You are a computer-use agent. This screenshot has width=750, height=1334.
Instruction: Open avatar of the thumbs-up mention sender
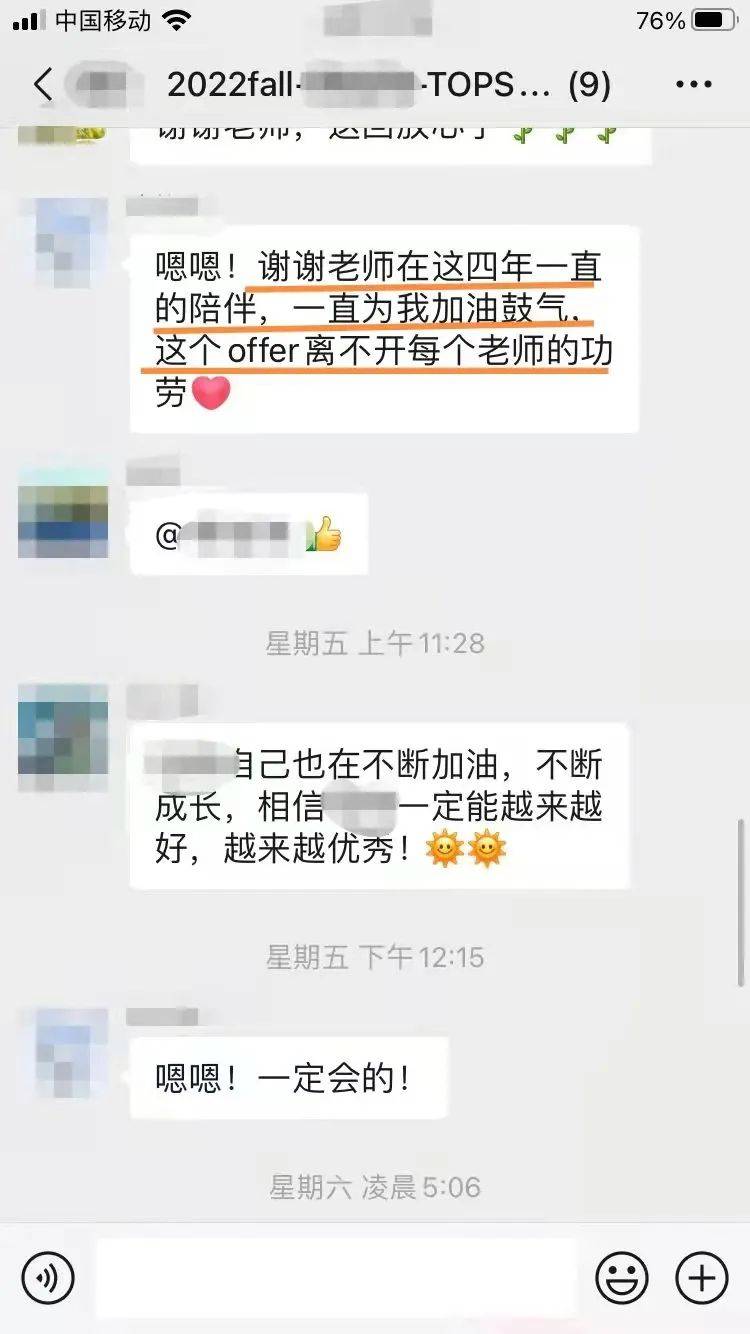(63, 512)
